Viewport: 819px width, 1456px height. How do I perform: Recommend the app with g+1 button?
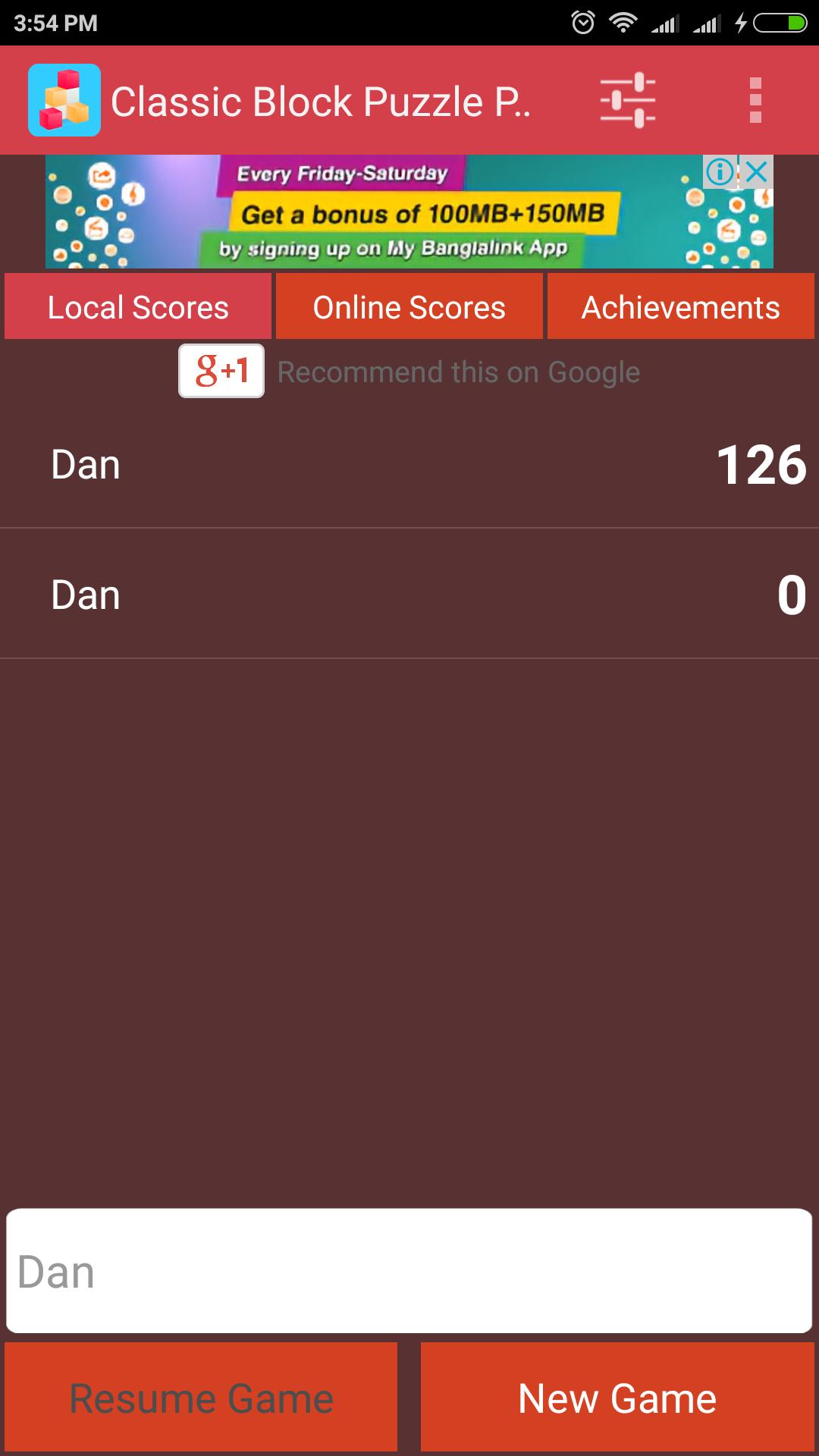click(221, 371)
